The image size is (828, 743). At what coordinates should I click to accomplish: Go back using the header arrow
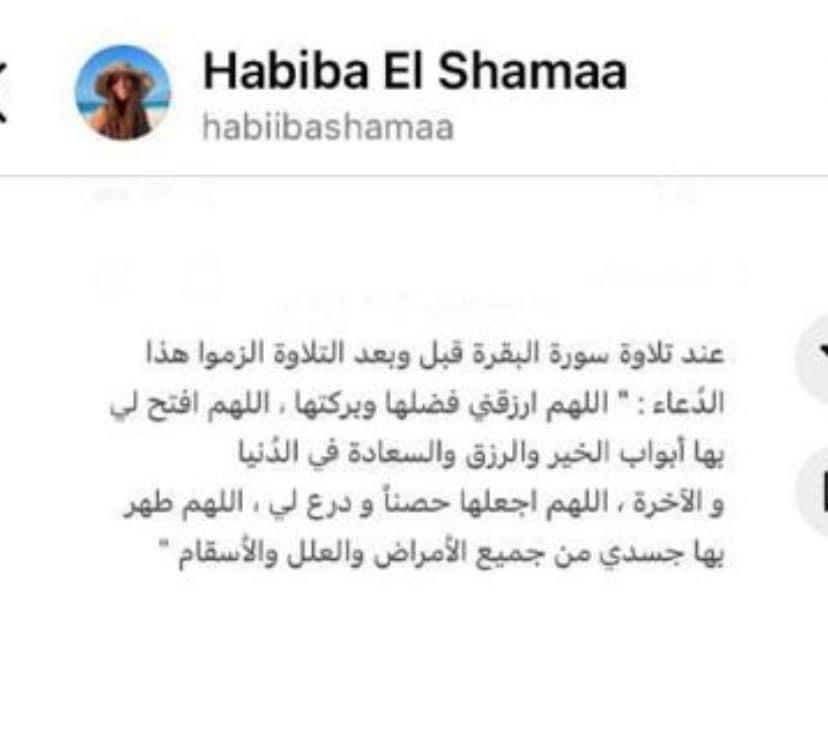tap(4, 92)
